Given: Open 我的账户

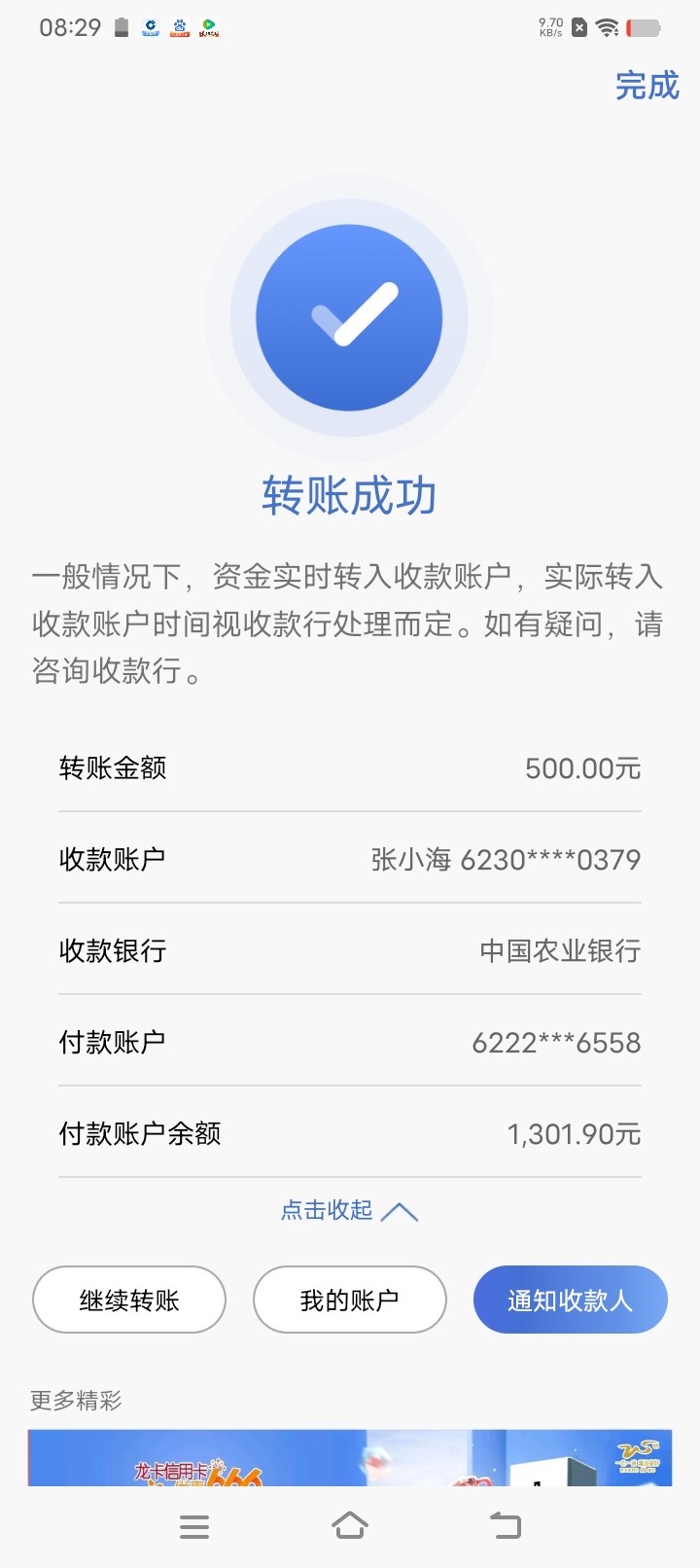Looking at the screenshot, I should (x=350, y=1300).
